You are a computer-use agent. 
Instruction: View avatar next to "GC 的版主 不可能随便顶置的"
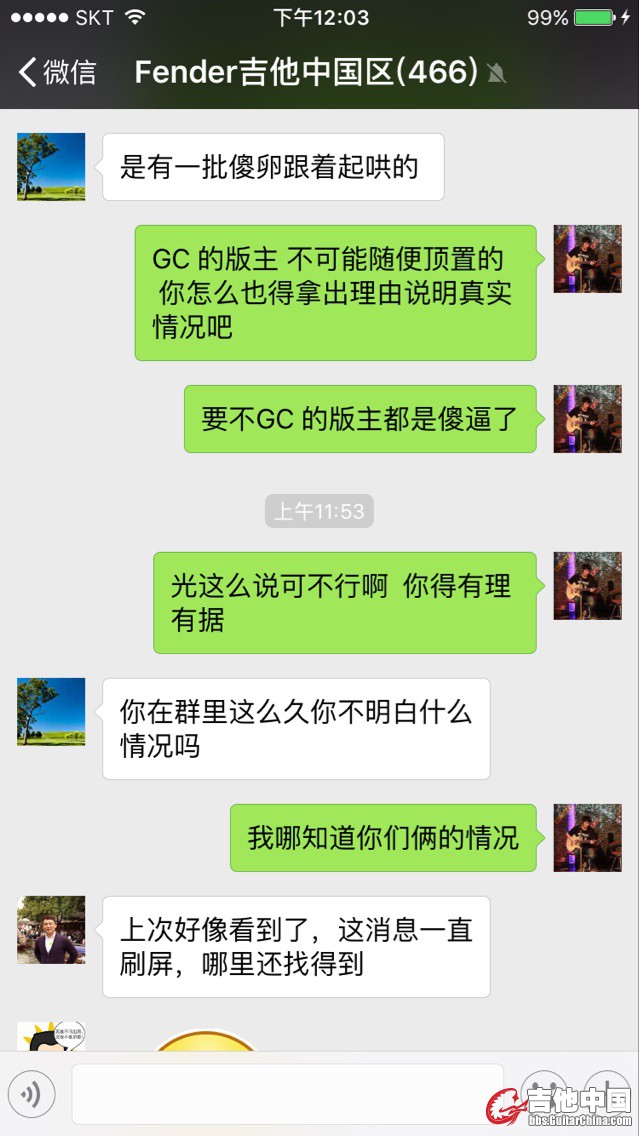tap(588, 259)
